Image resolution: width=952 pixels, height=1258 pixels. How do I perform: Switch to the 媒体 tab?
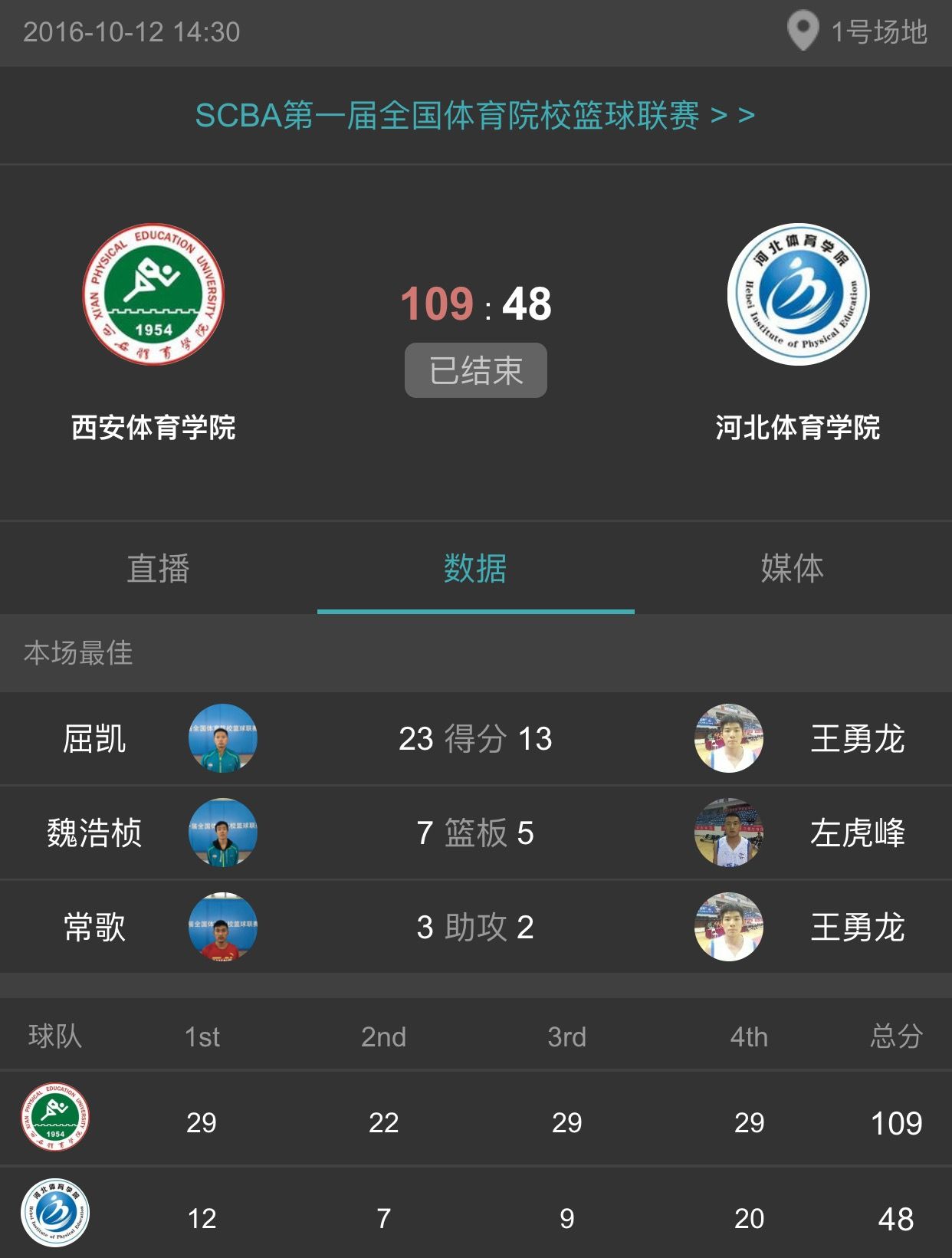tap(792, 569)
